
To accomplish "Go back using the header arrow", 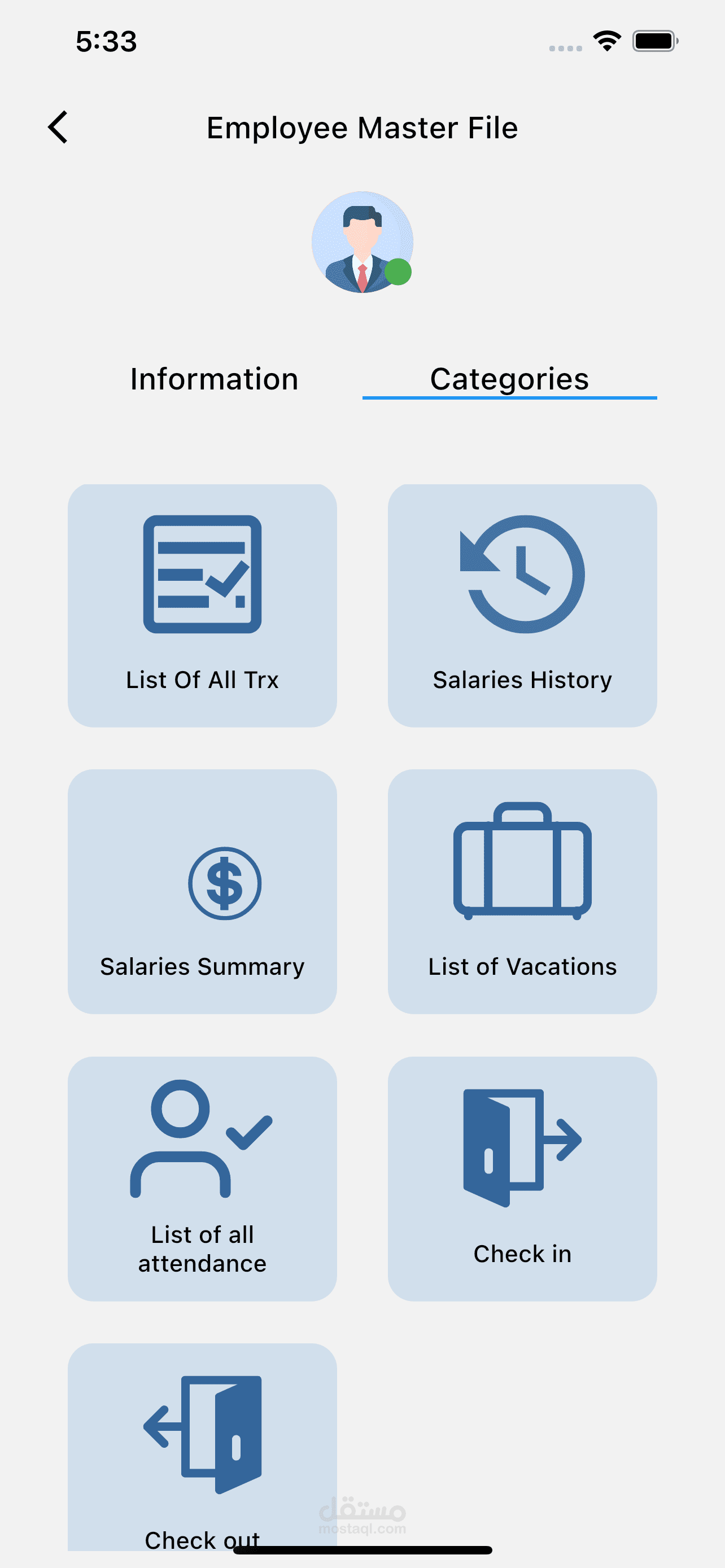I will point(58,127).
